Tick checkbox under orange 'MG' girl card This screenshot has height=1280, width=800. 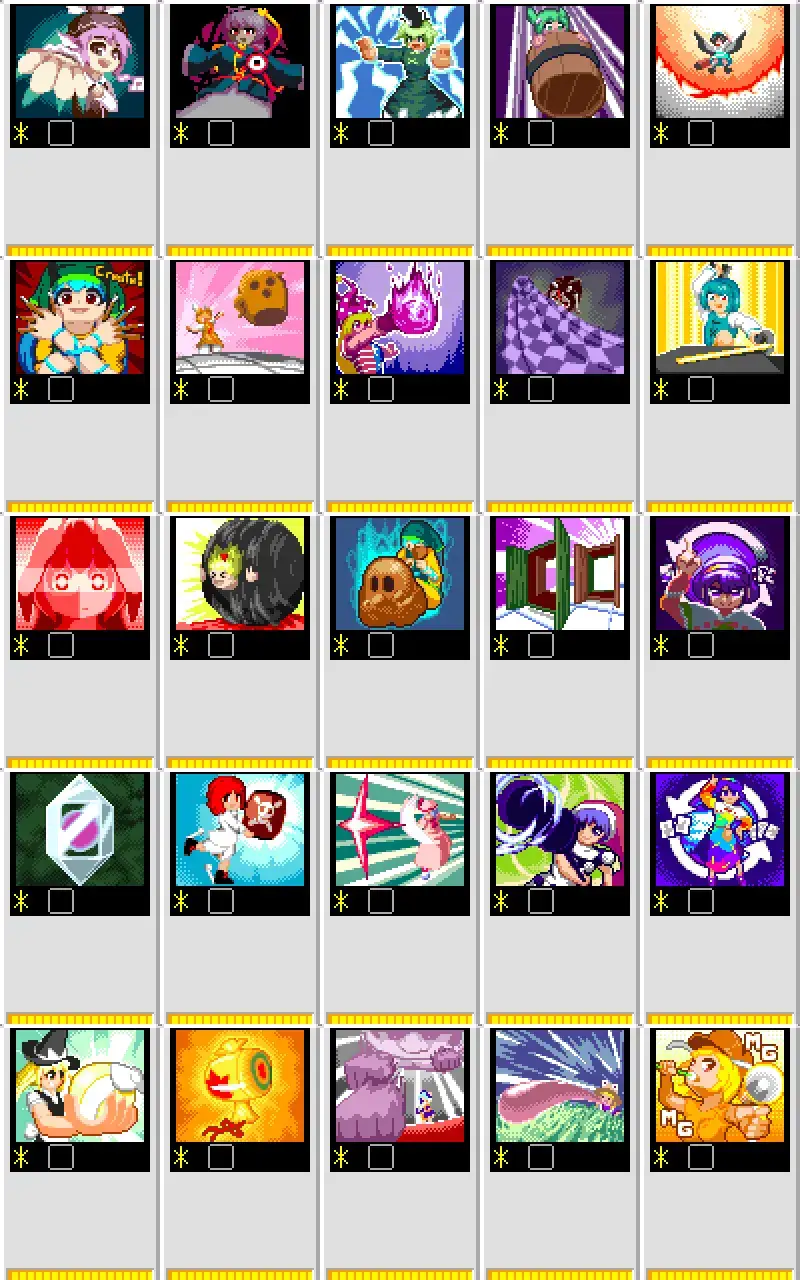tap(701, 1157)
